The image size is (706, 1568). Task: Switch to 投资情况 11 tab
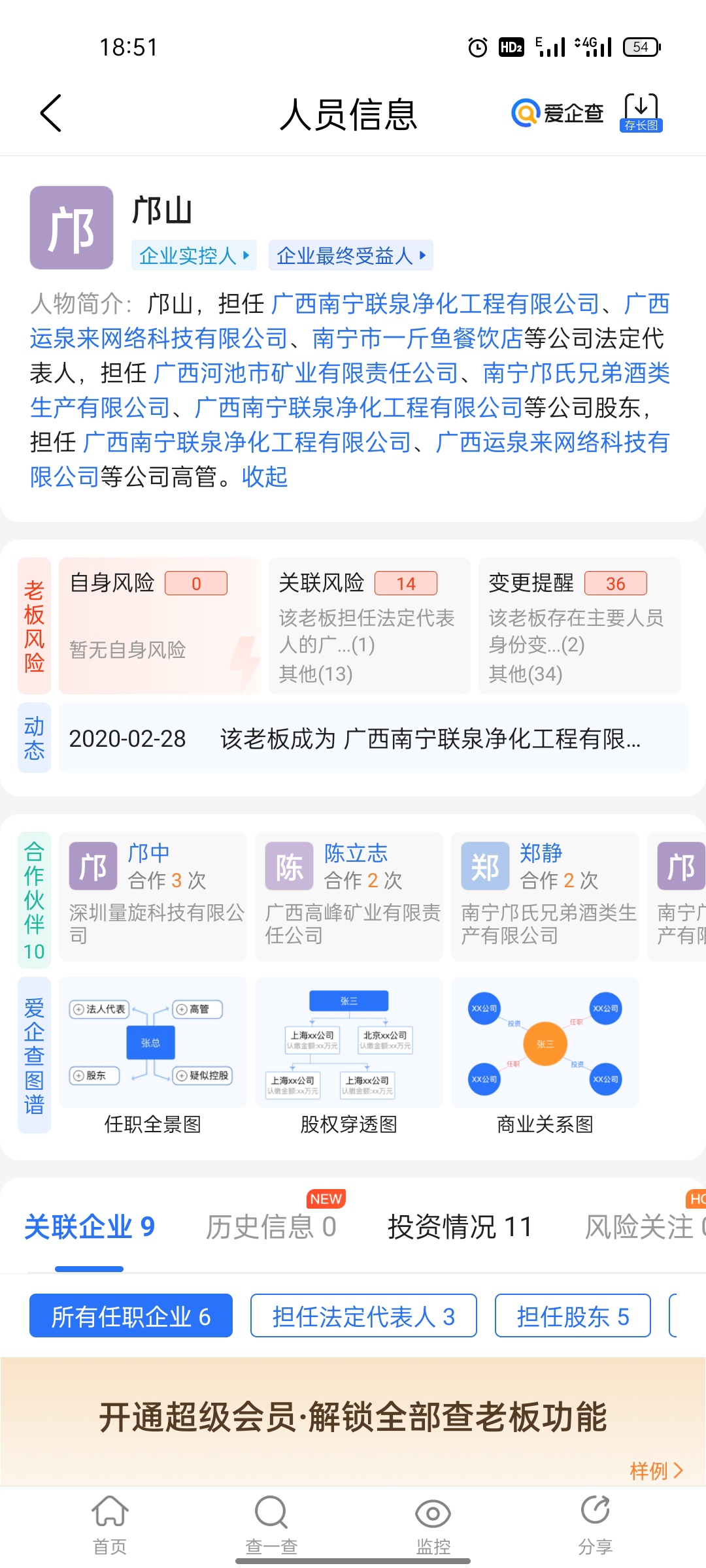pyautogui.click(x=460, y=1226)
